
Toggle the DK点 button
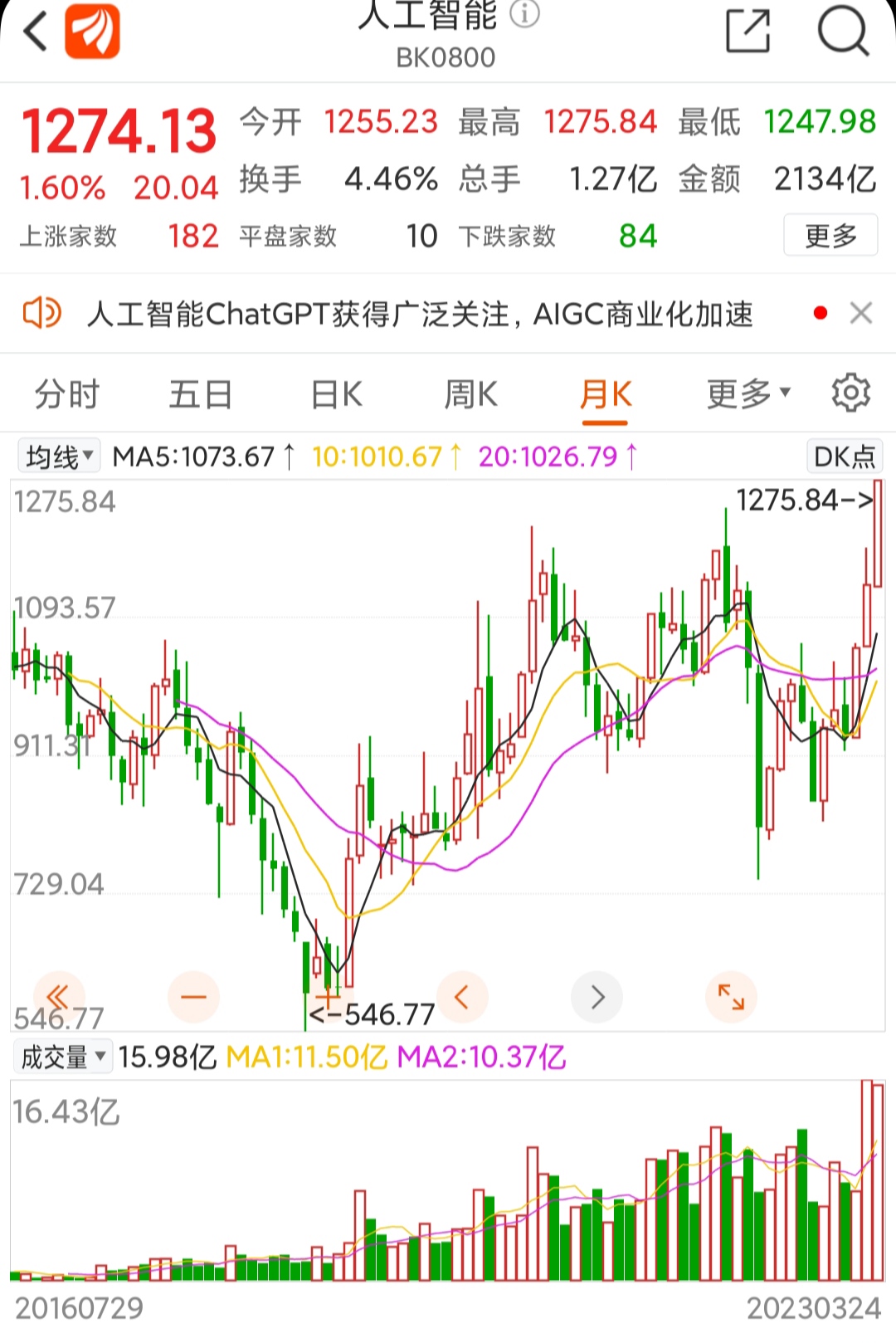point(844,457)
